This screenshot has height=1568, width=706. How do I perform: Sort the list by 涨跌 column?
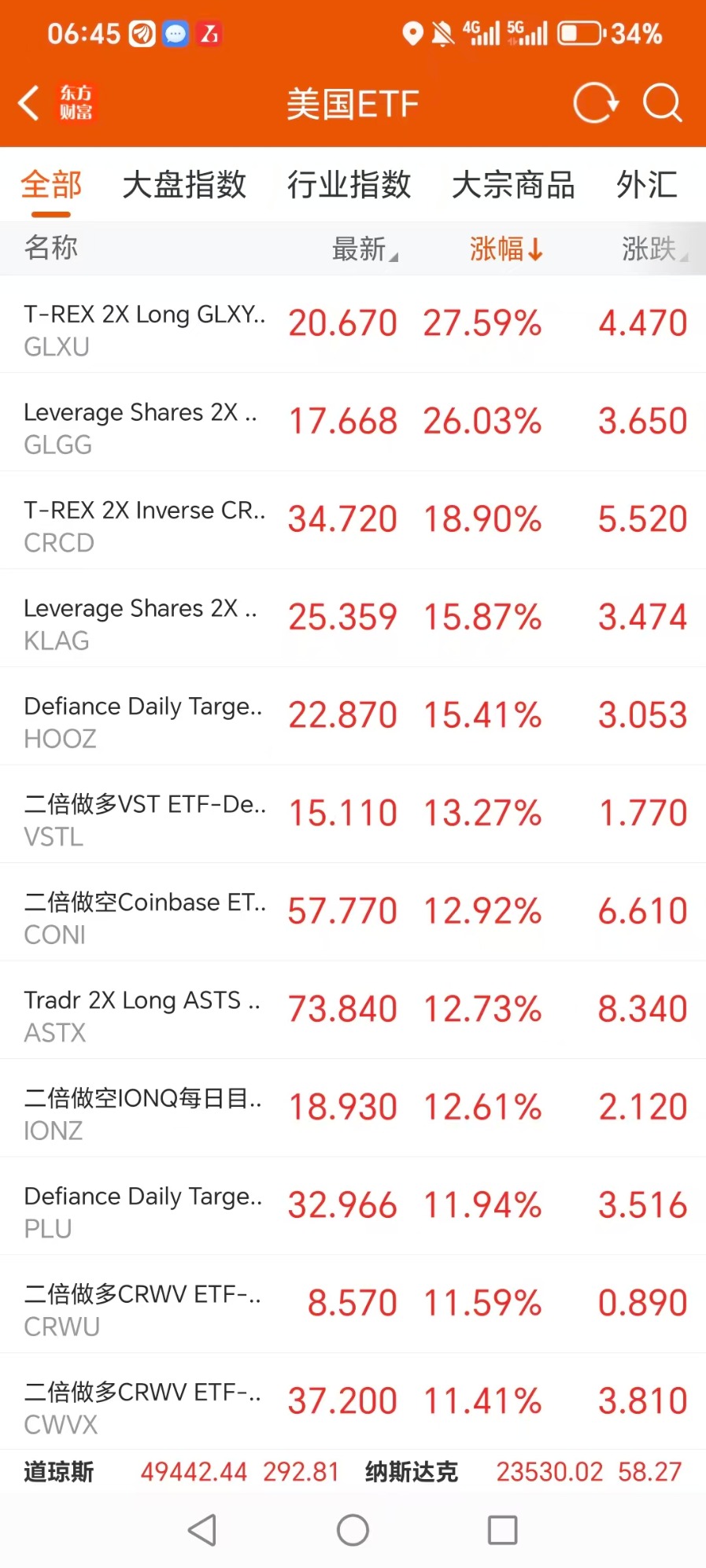coord(653,249)
